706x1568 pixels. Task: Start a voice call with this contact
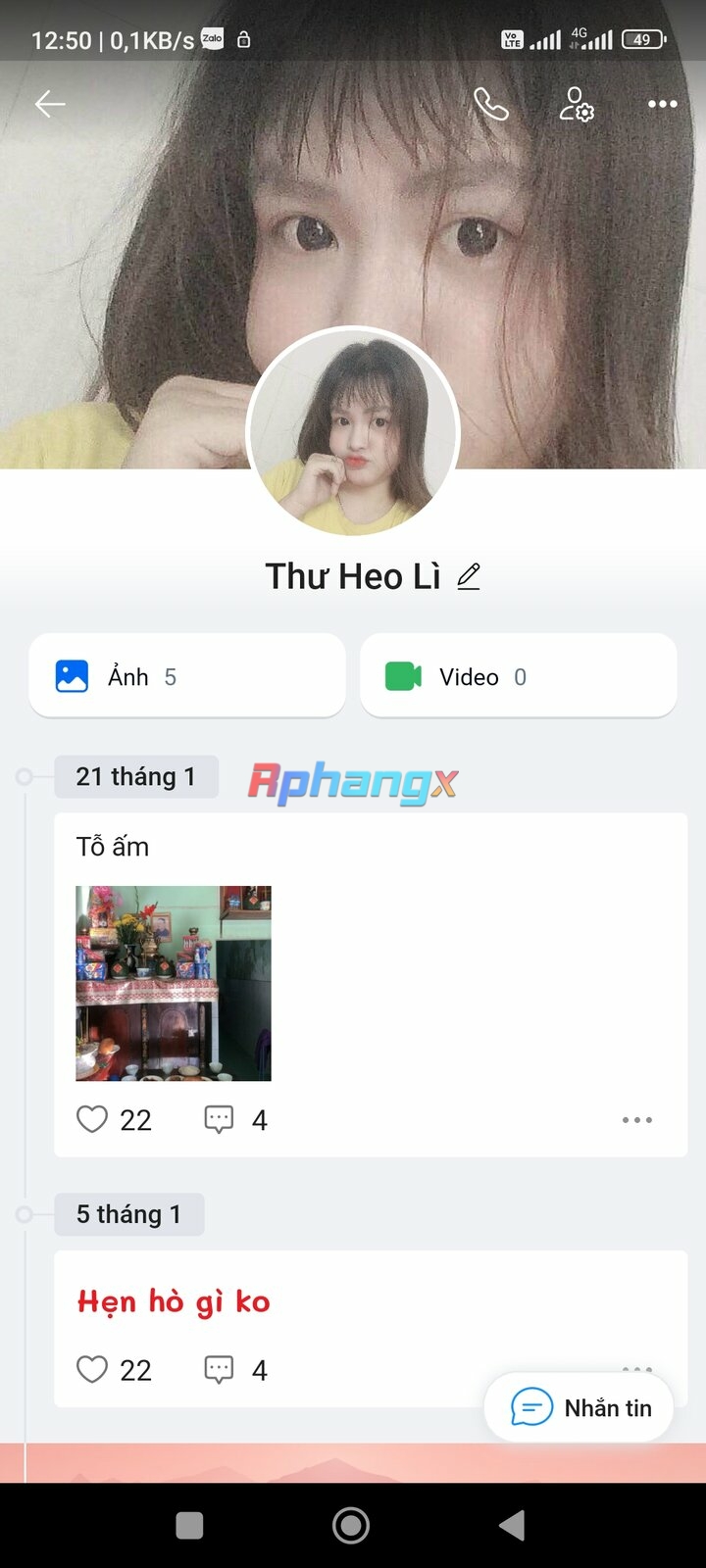[x=490, y=104]
